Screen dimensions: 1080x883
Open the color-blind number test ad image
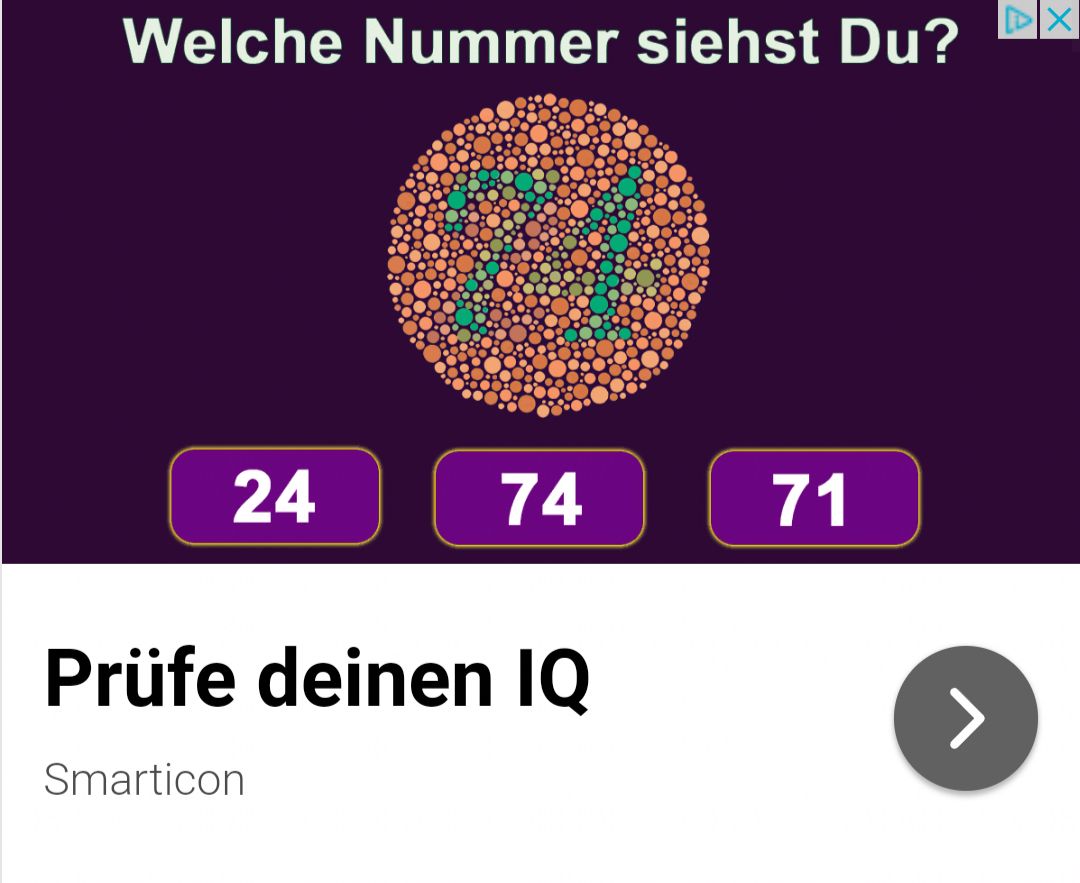tap(548, 255)
